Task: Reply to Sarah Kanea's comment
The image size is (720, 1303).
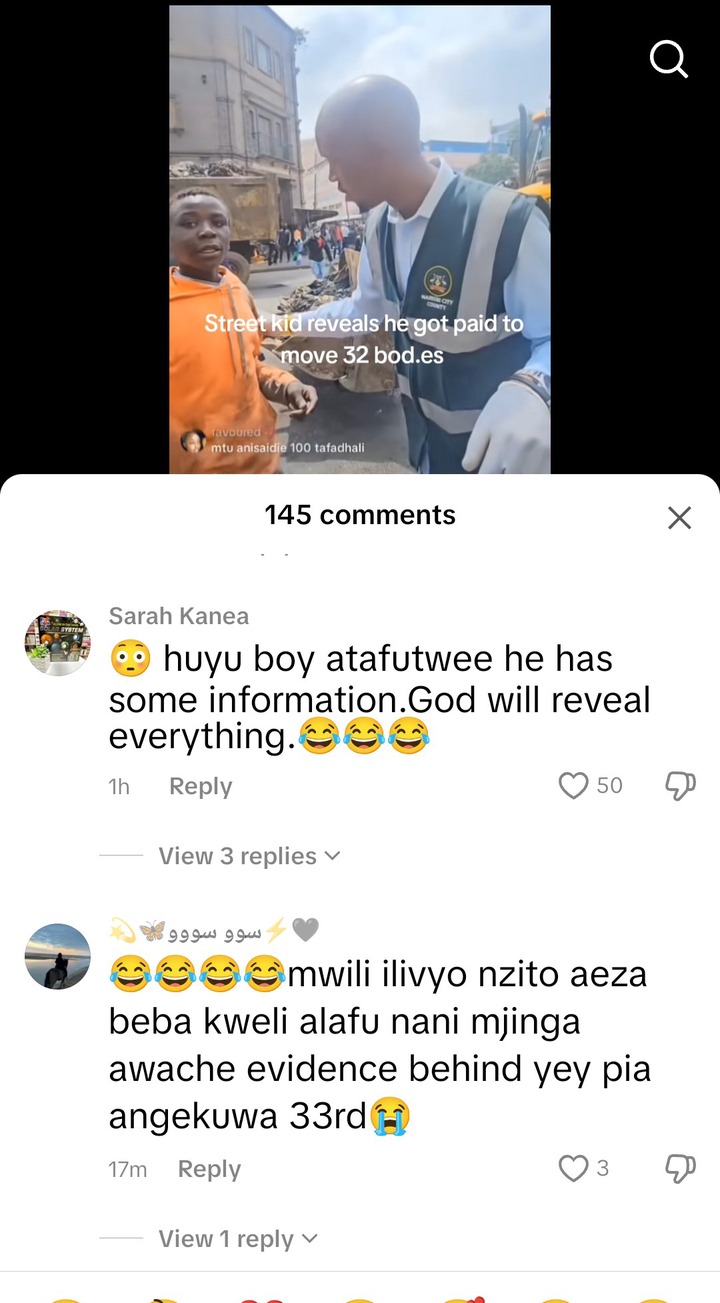Action: tap(200, 786)
